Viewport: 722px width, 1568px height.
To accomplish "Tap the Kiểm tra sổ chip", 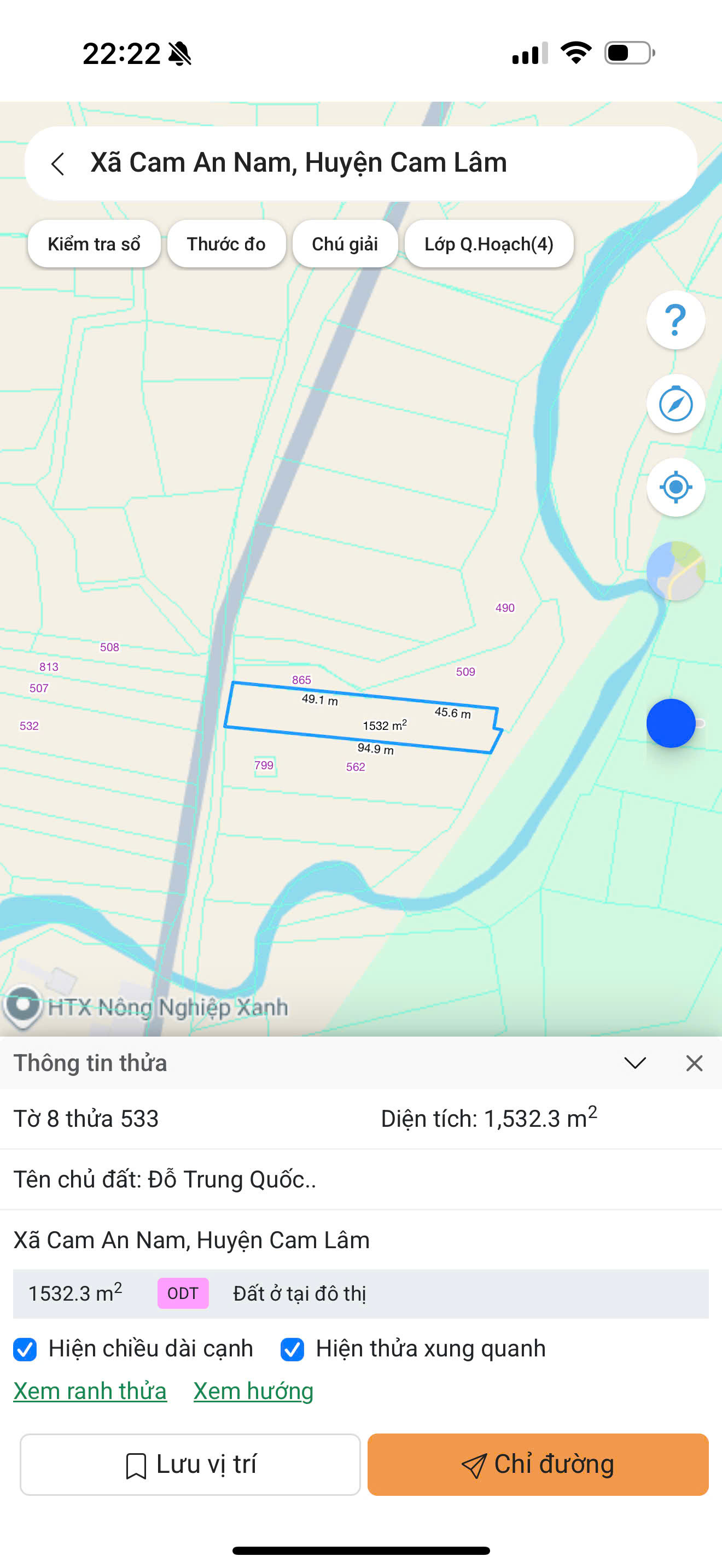I will pos(94,244).
